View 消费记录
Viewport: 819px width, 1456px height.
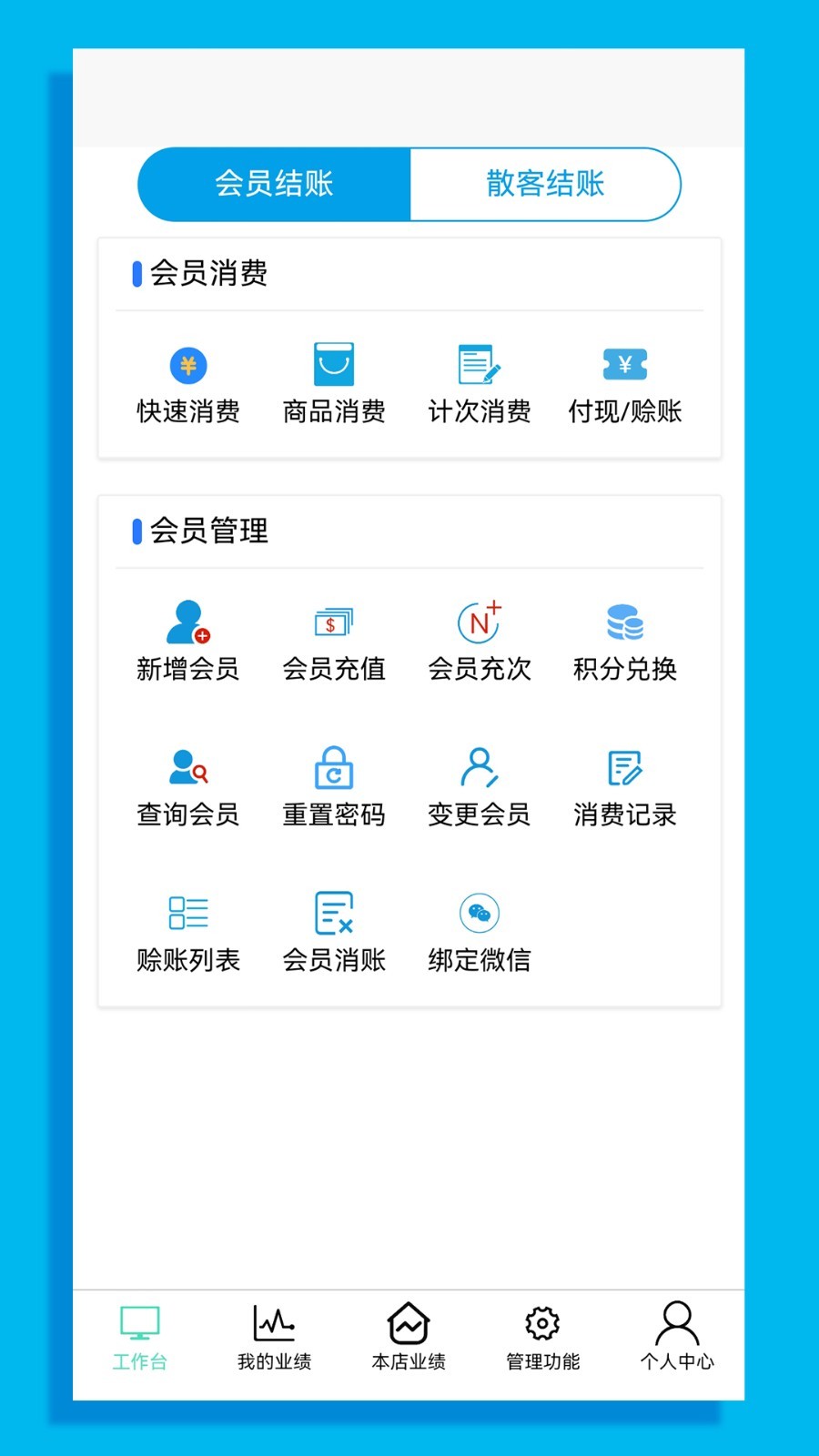coord(625,787)
